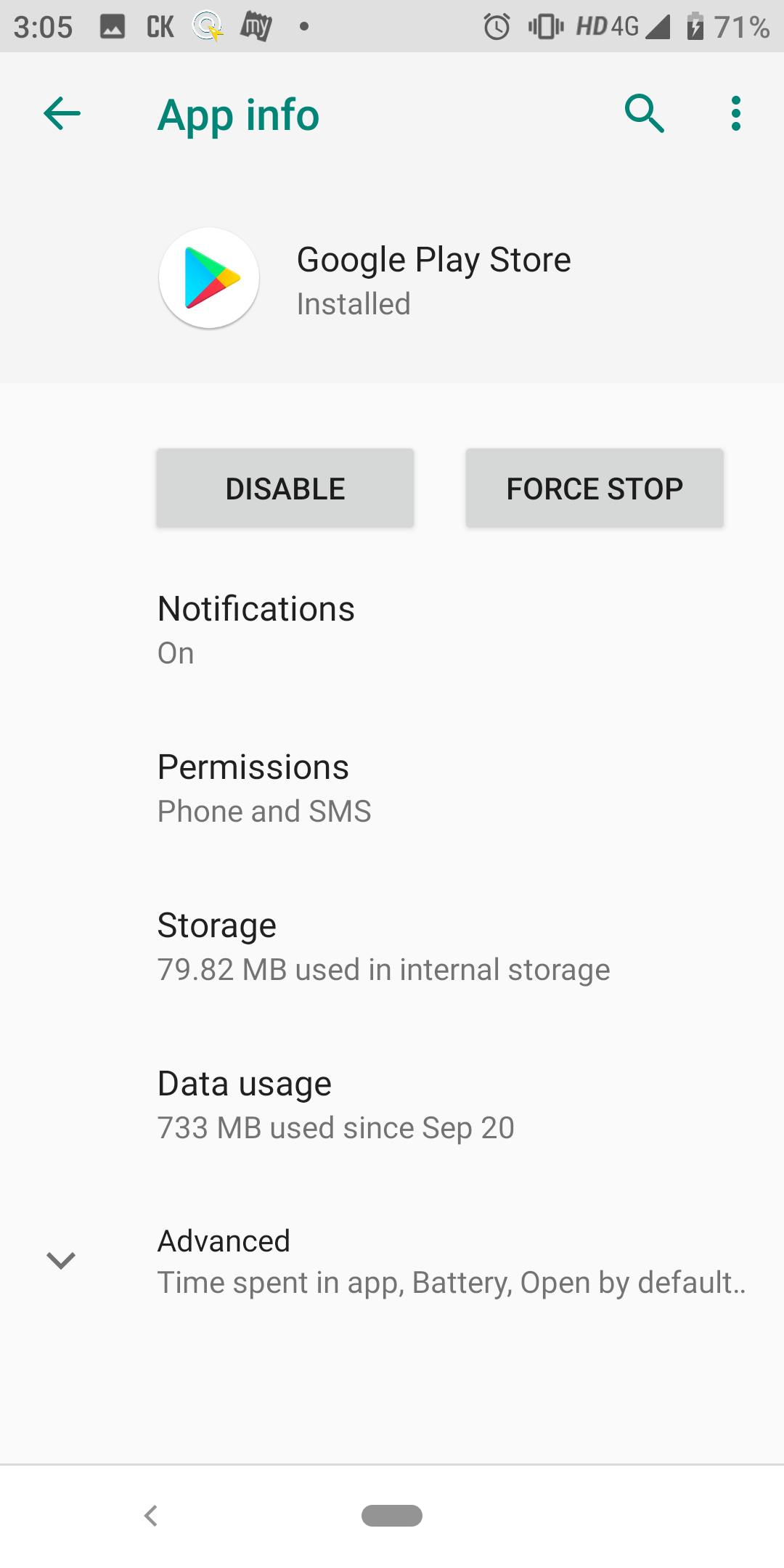Select the App info title
This screenshot has width=784, height=1568.
[238, 114]
